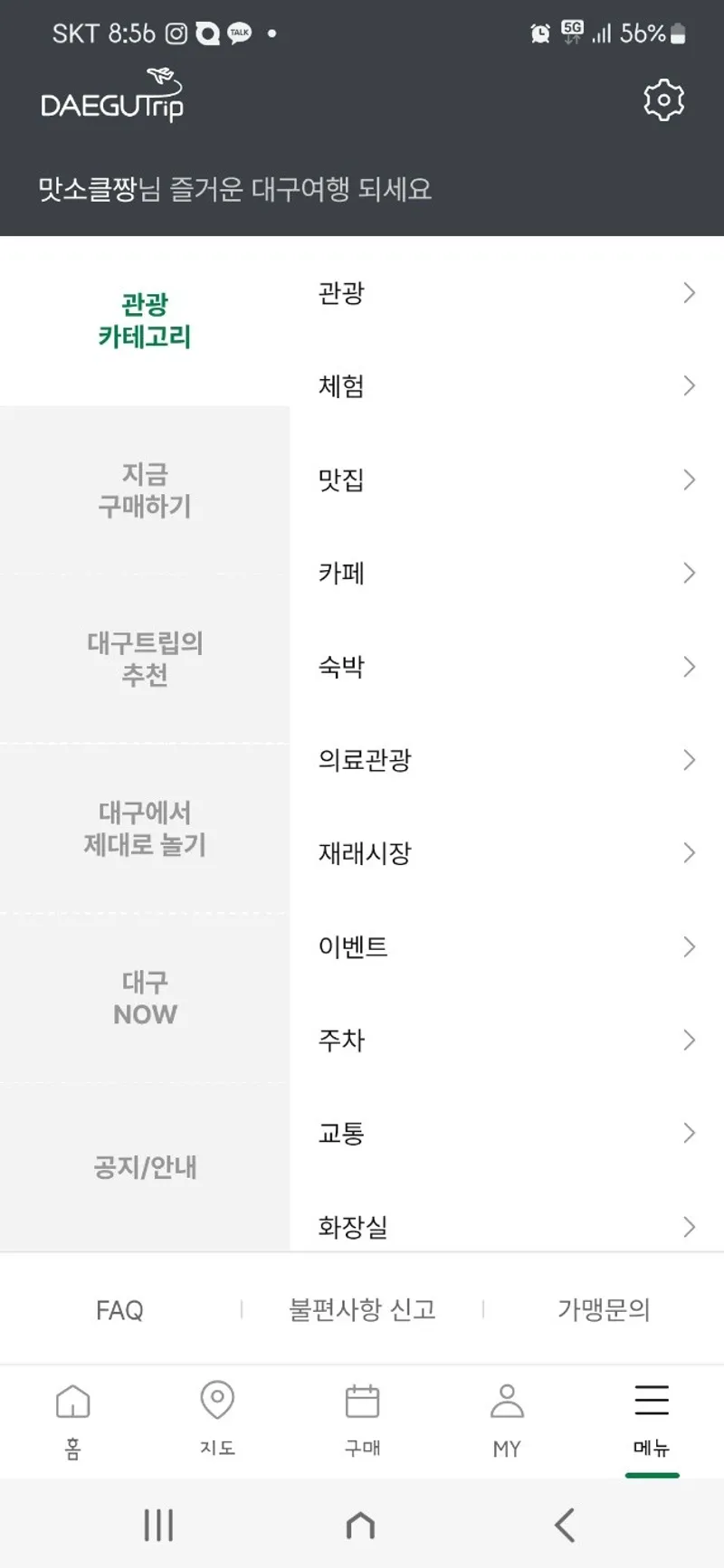This screenshot has width=724, height=1568.
Task: Select the 공지/안내 side tab
Action: pos(145,1167)
